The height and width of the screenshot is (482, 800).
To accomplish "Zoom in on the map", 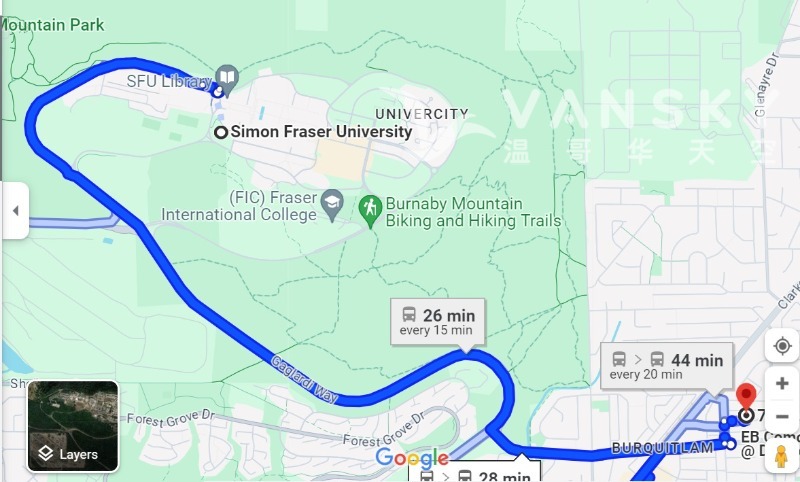I will [x=781, y=384].
